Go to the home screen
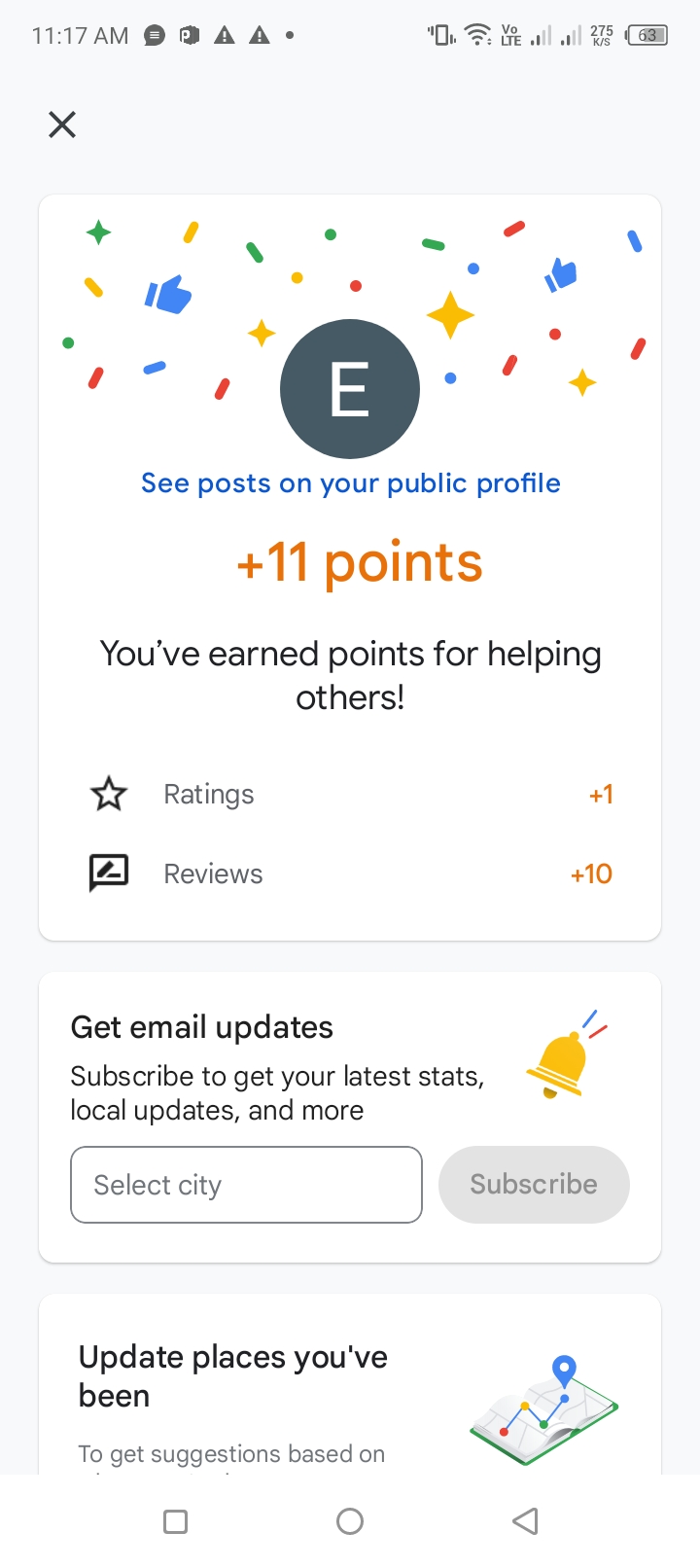700x1568 pixels. (350, 1521)
